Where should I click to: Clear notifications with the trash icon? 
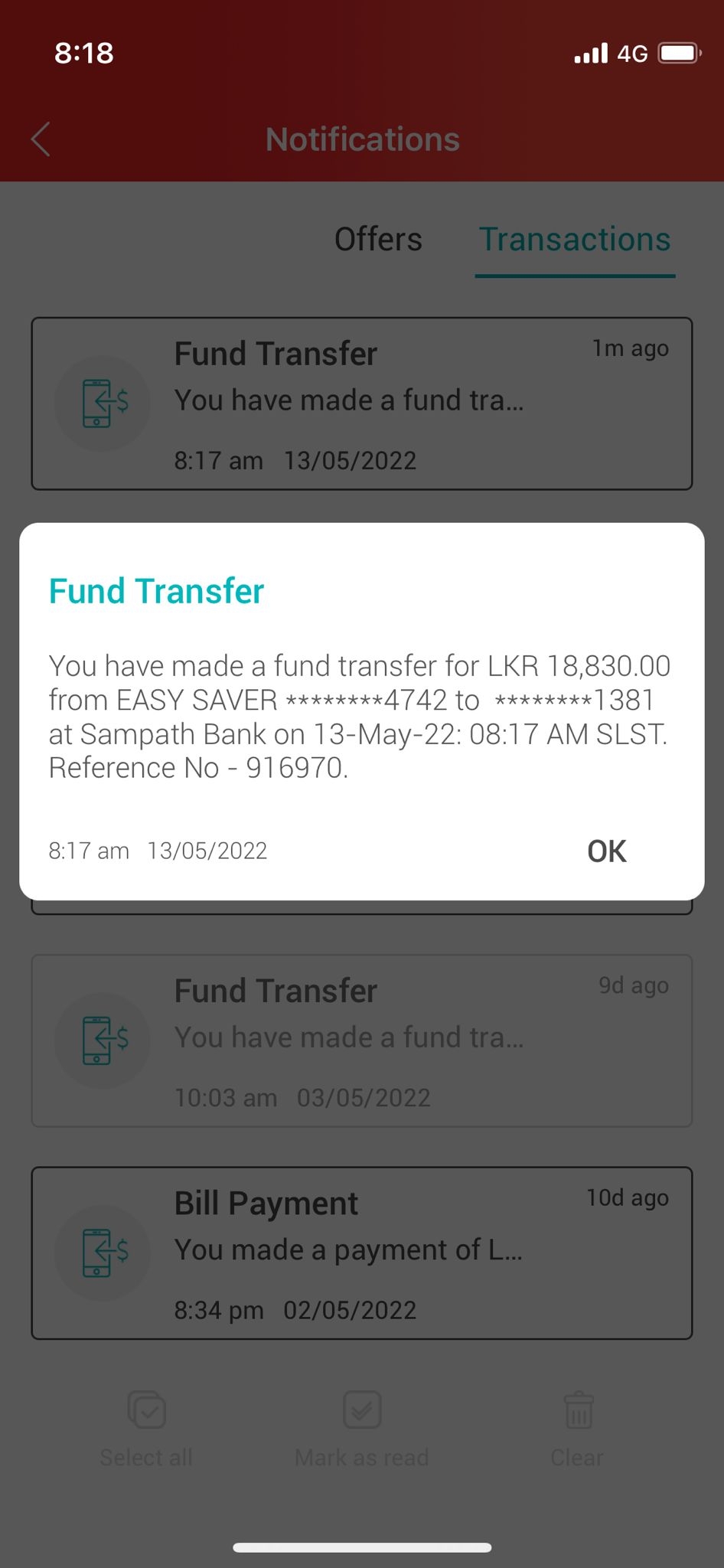point(578,1428)
